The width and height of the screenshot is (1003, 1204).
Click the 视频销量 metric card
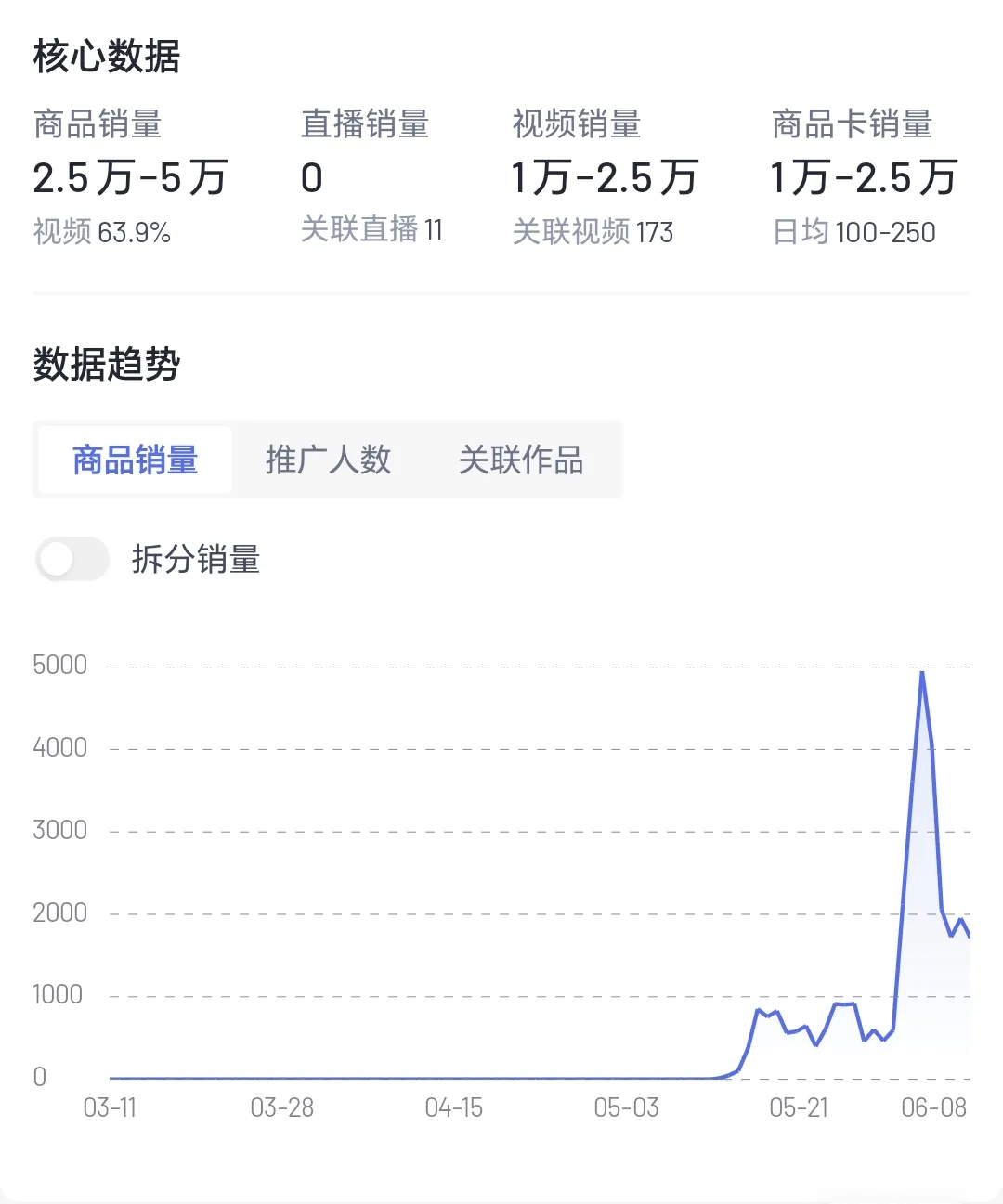(x=604, y=176)
